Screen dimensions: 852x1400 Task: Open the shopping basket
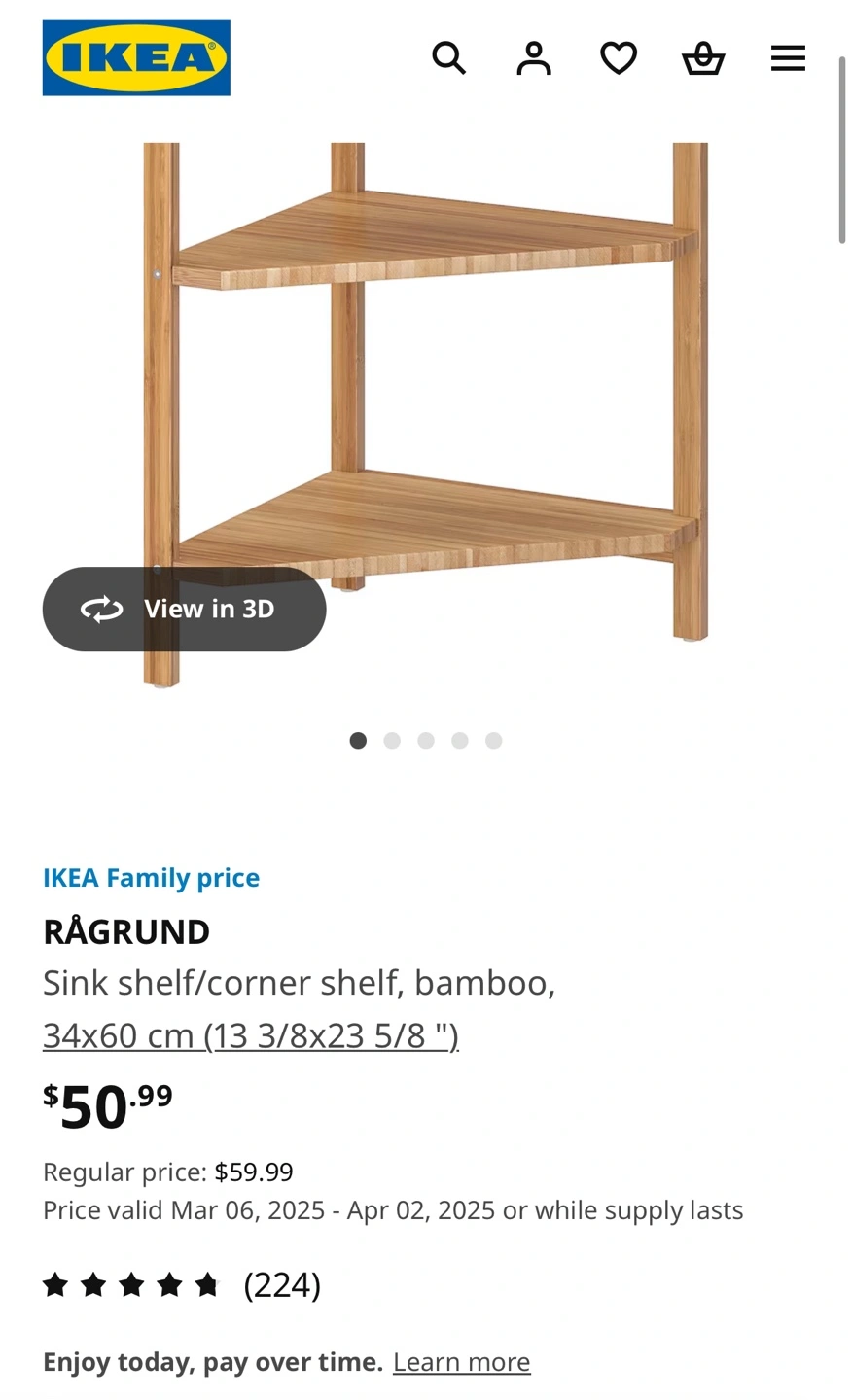tap(703, 58)
